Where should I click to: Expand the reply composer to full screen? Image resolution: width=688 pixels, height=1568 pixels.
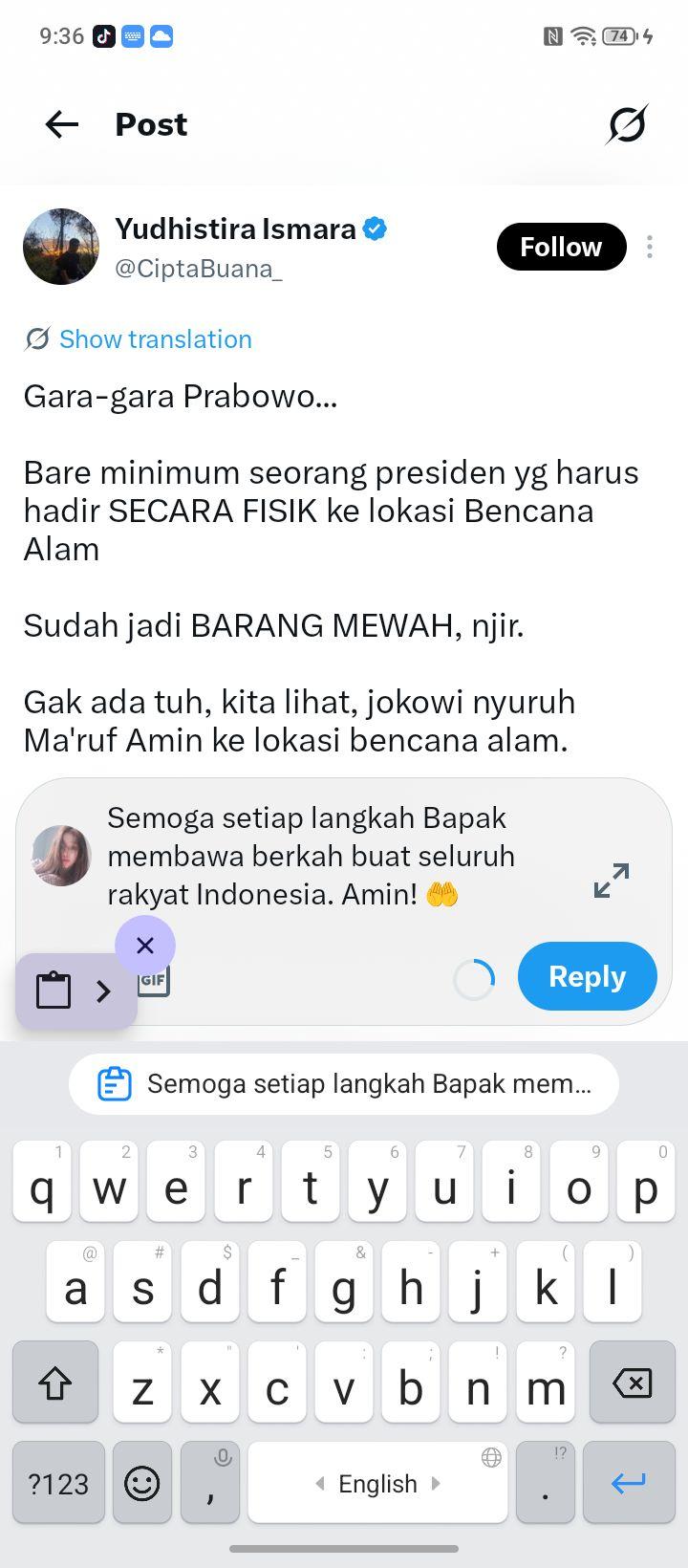[612, 881]
